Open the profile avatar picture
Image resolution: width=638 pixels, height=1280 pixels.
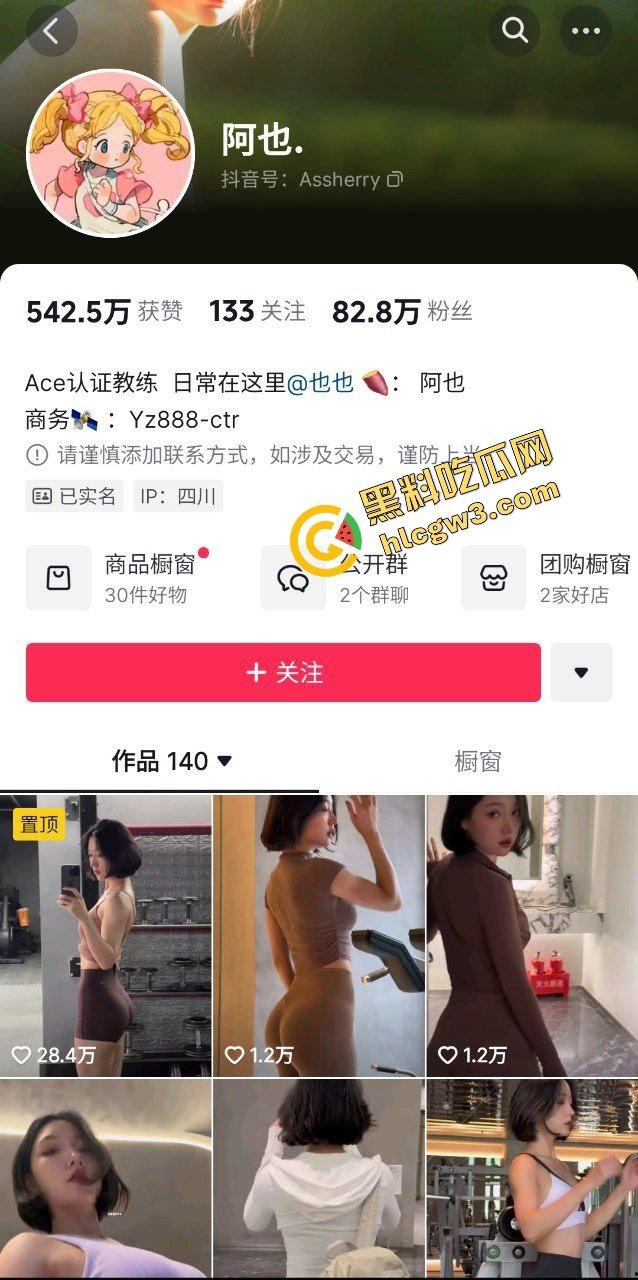coord(110,153)
